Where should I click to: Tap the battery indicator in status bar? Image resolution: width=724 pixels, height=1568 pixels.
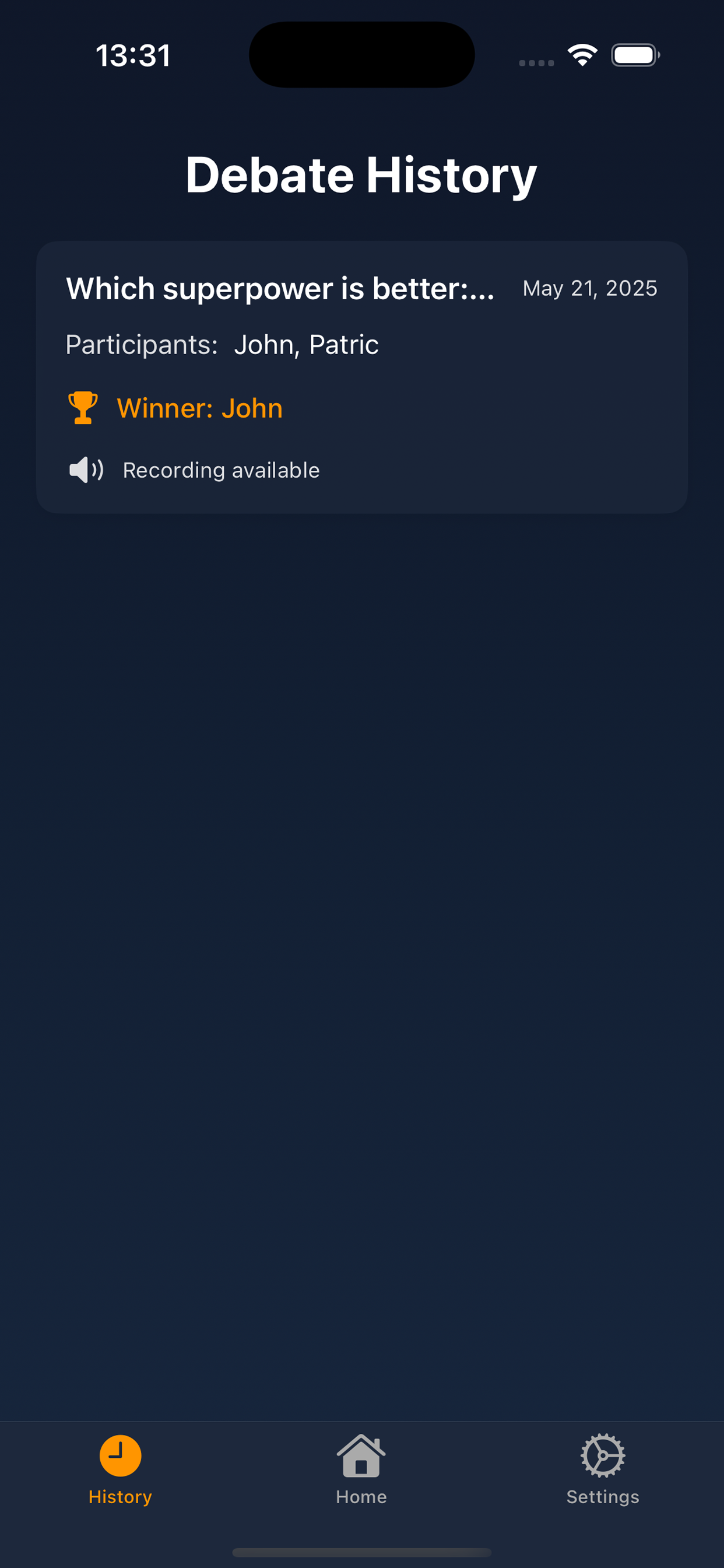tap(635, 55)
